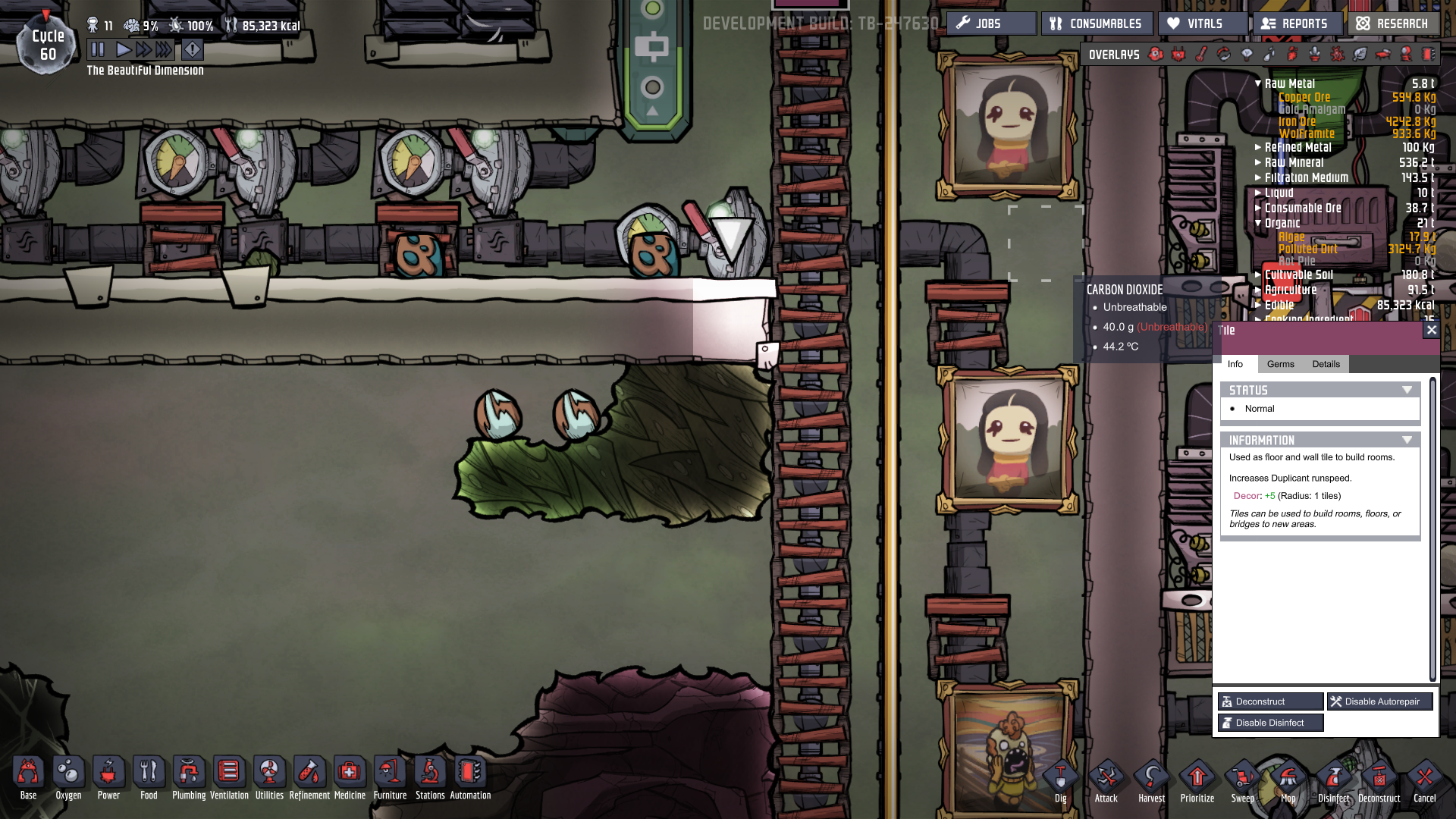Close the Tile info panel
The height and width of the screenshot is (819, 1456).
click(1431, 330)
